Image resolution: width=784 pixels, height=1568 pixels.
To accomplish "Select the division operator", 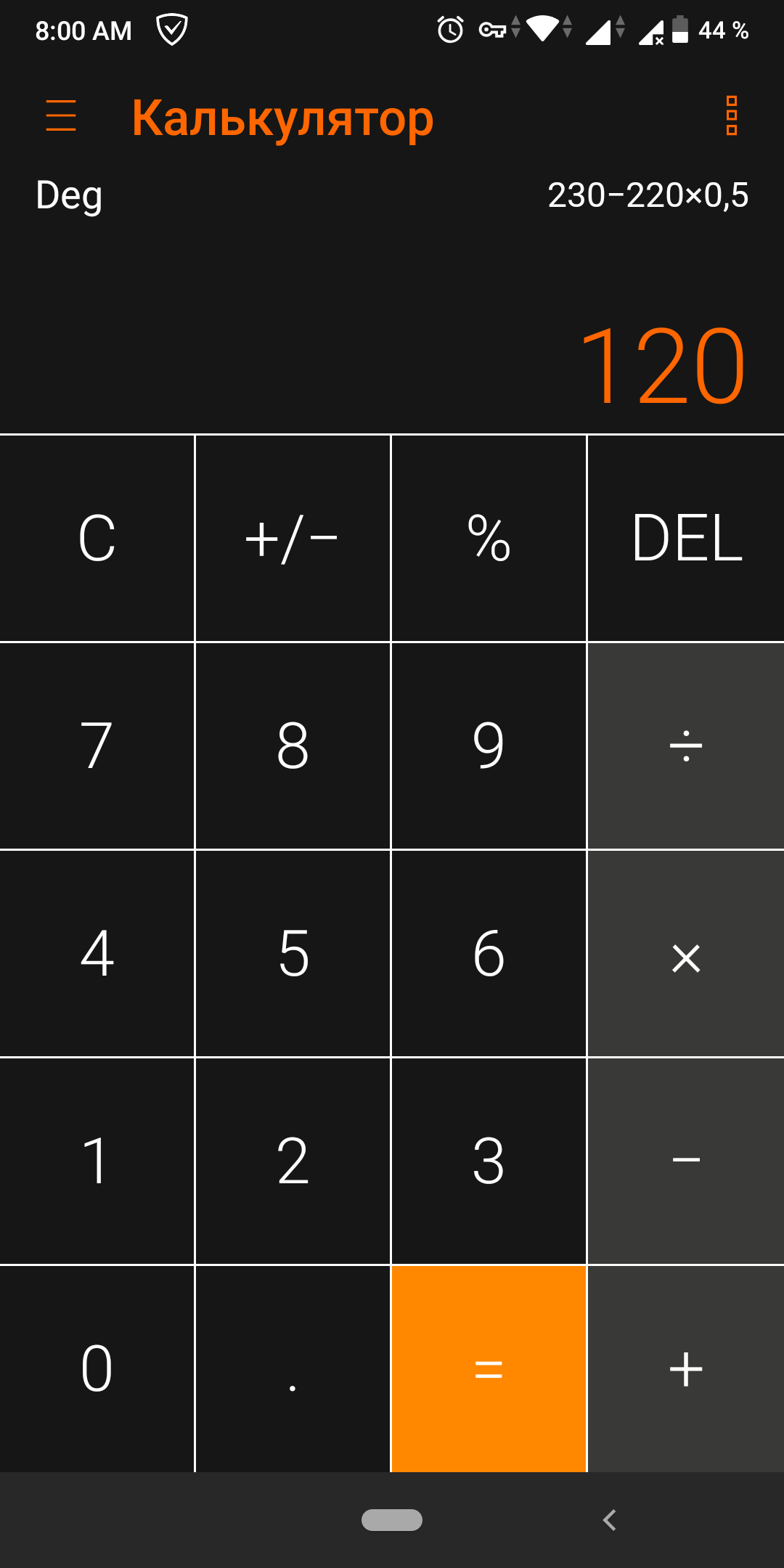I will (686, 746).
